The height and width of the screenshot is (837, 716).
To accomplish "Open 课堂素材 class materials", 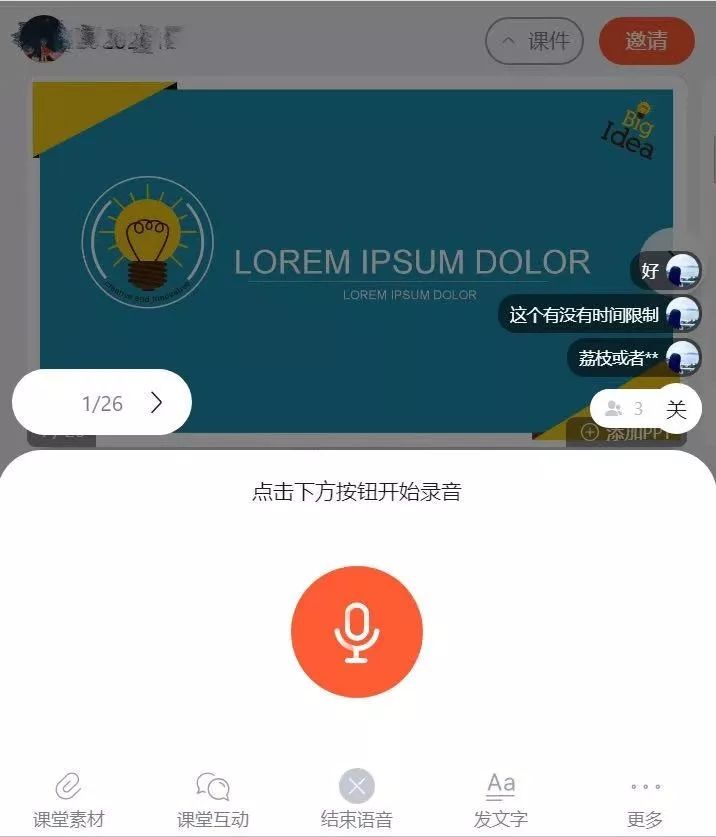I will click(69, 800).
